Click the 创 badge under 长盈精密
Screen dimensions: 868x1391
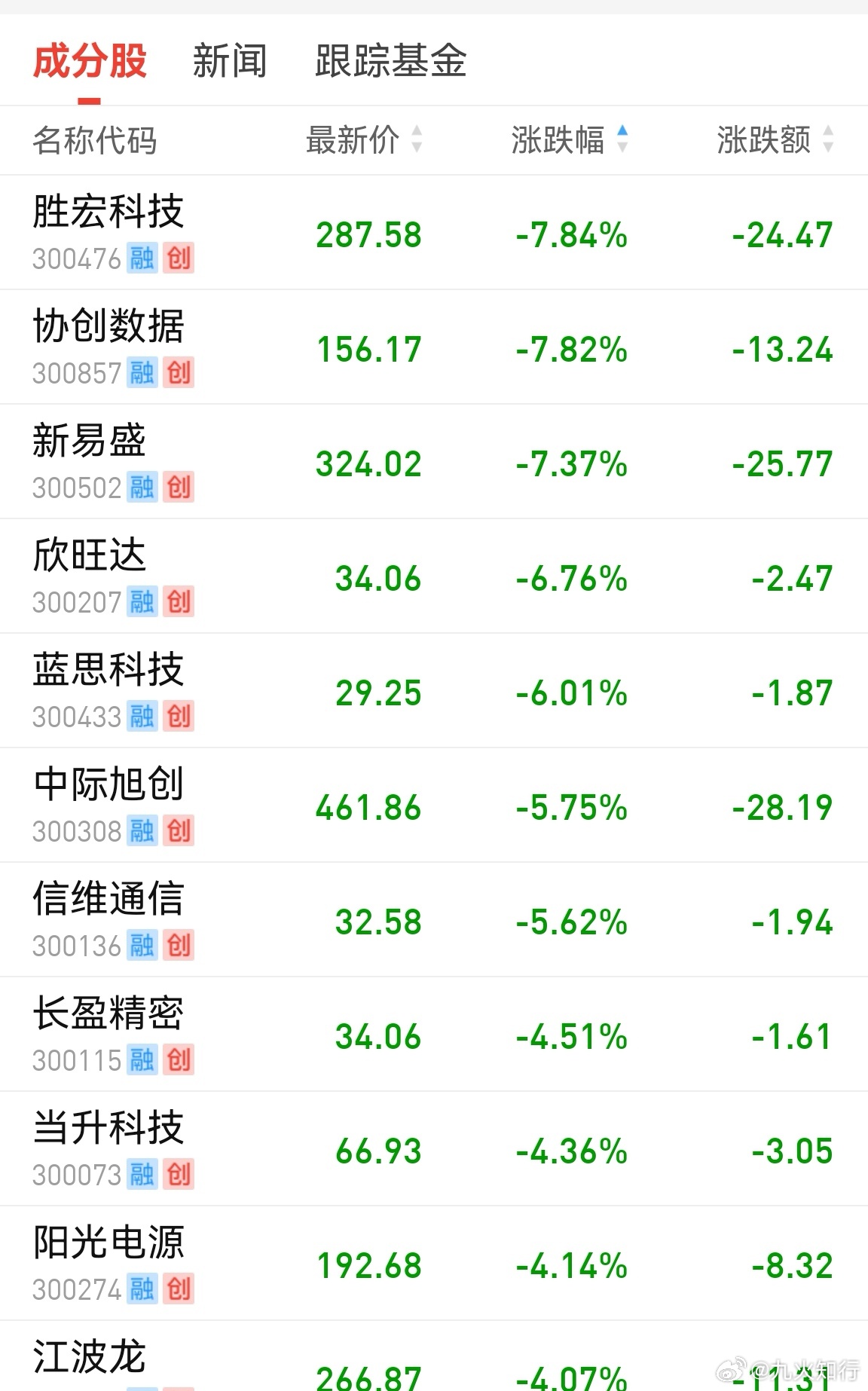point(181,1061)
